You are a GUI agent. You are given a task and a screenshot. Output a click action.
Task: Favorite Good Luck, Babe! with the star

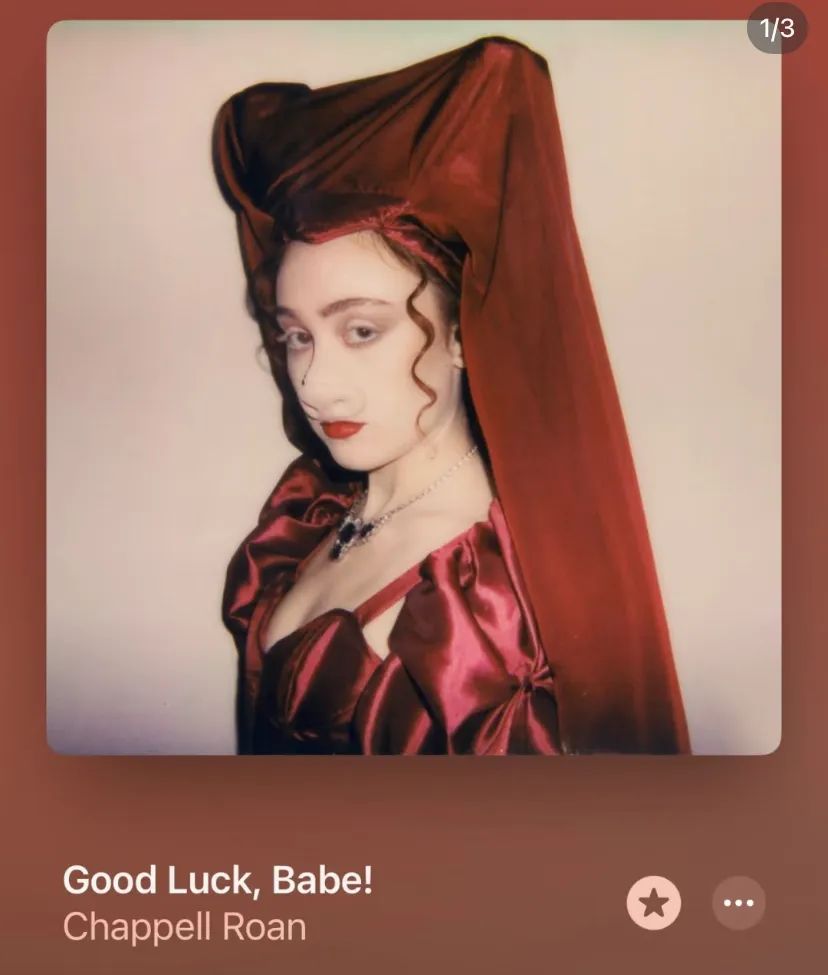(x=654, y=904)
